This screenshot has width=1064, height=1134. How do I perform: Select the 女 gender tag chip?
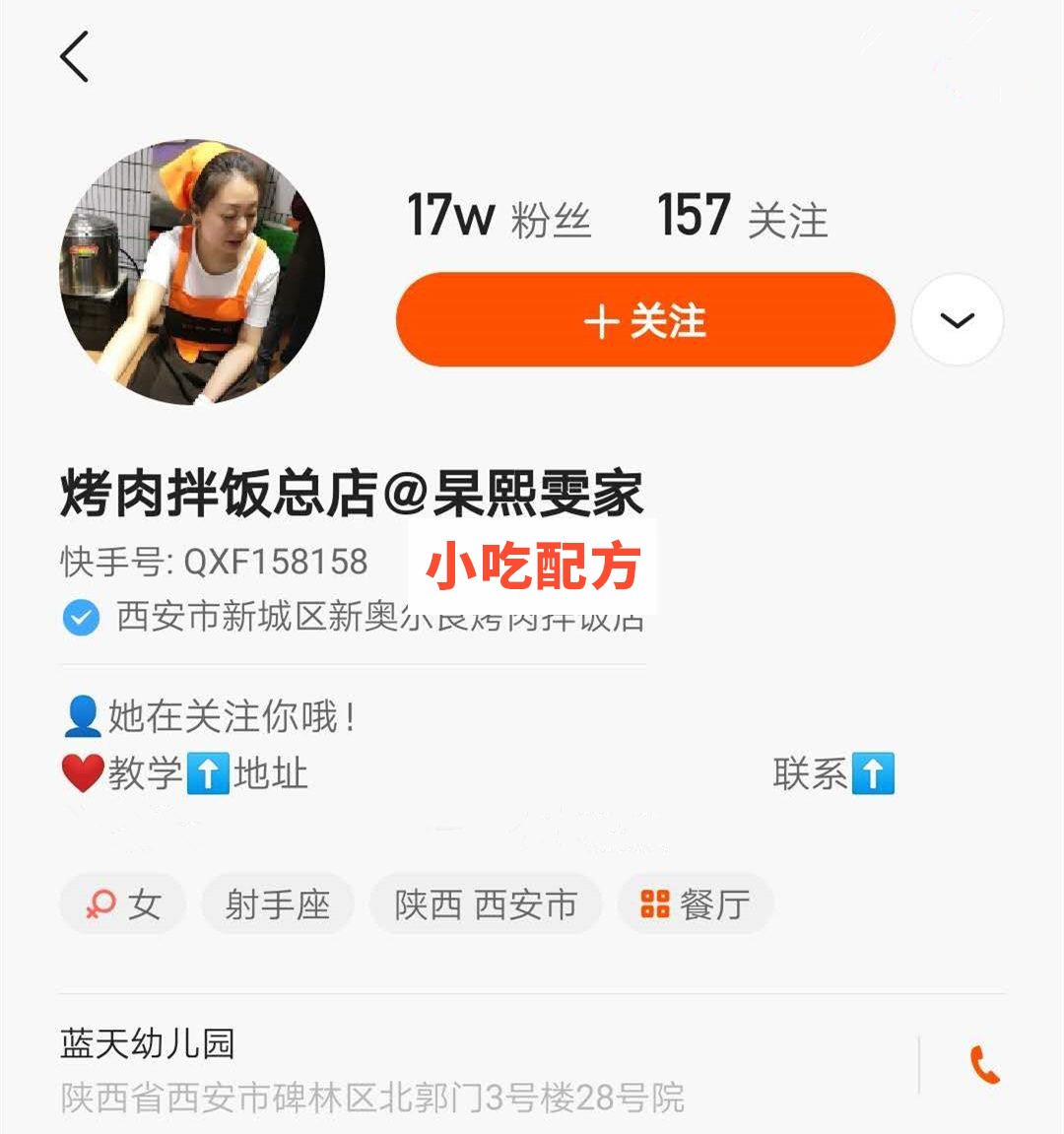coord(122,903)
